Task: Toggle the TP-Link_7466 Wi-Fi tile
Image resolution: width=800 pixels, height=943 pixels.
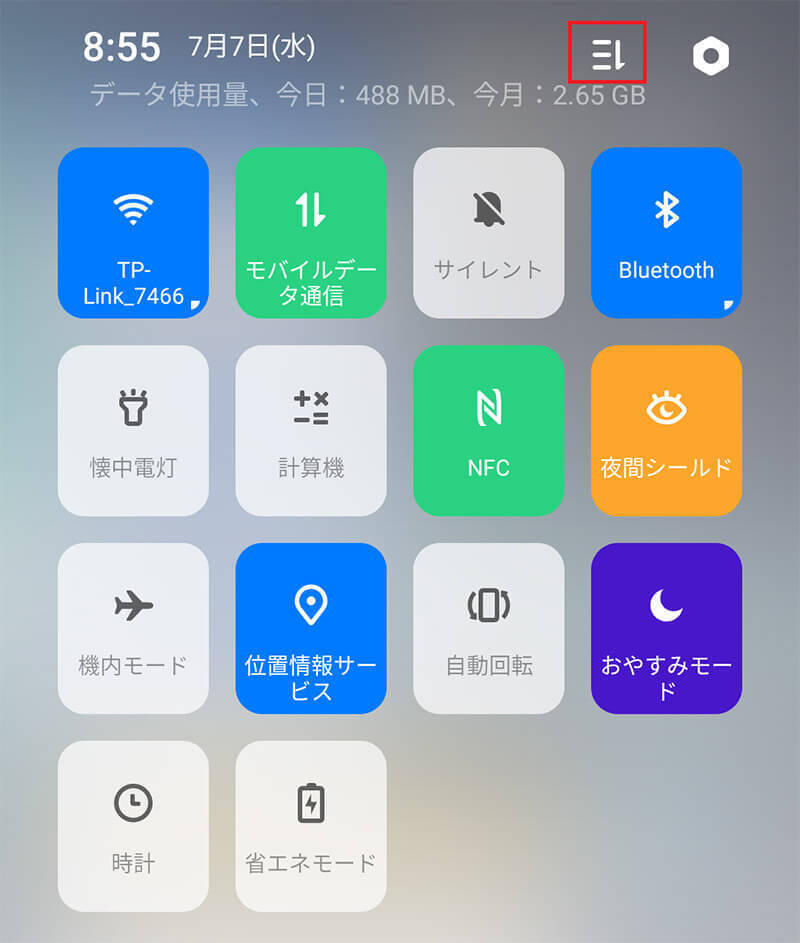Action: 133,233
